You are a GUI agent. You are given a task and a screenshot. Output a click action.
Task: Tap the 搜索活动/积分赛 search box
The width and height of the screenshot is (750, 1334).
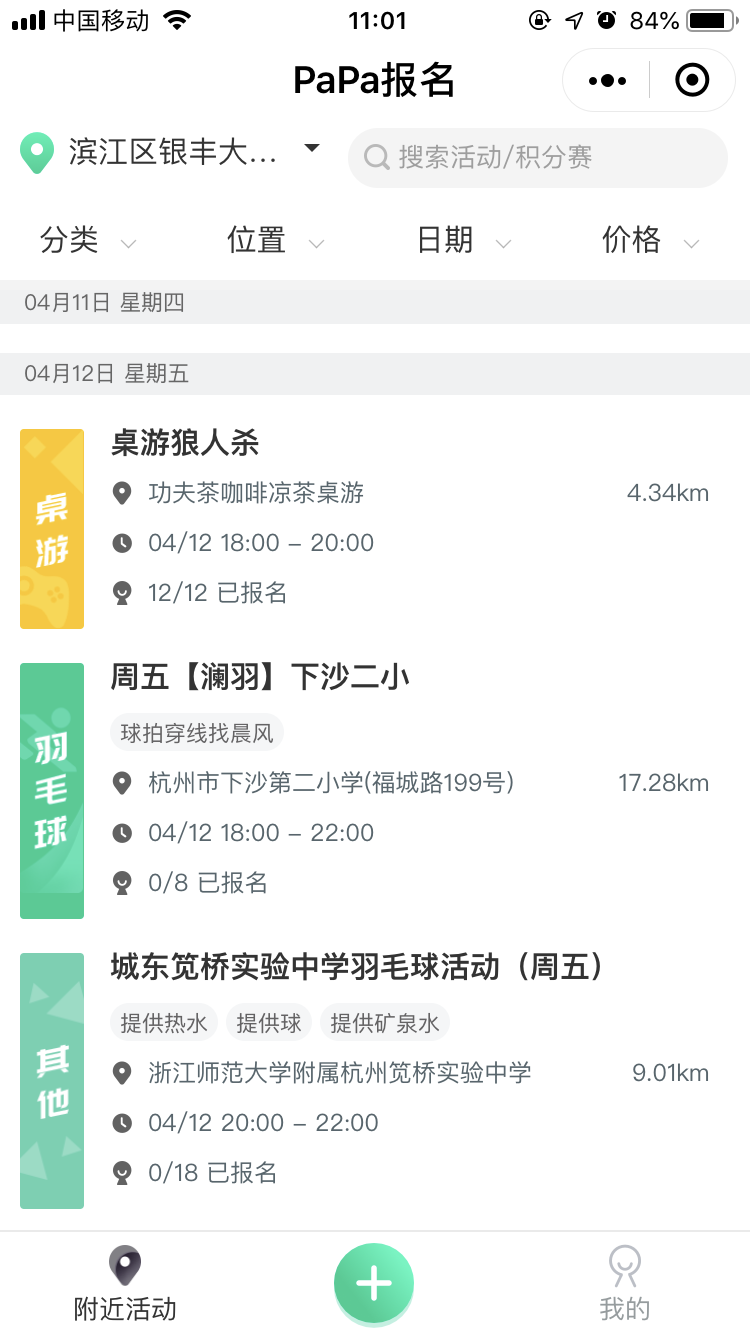(537, 157)
